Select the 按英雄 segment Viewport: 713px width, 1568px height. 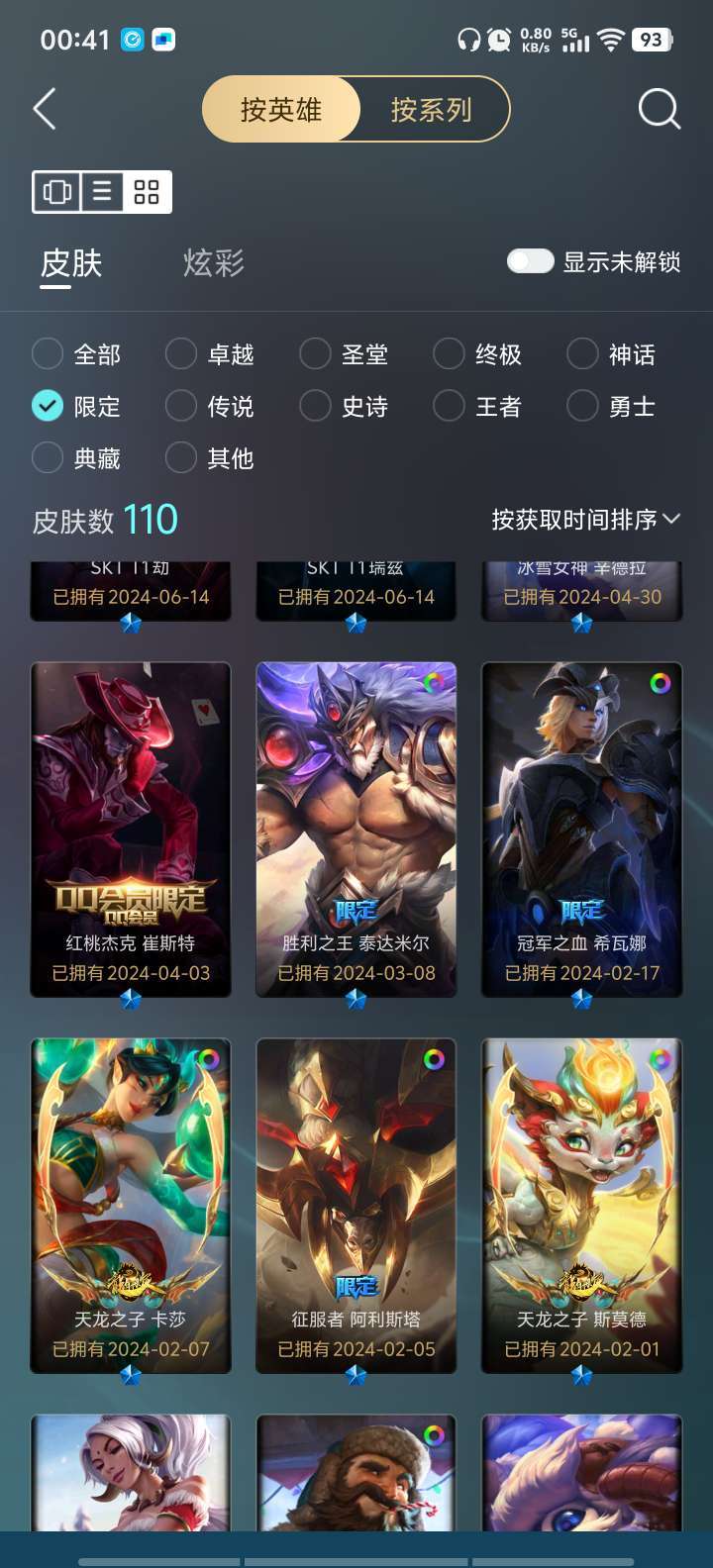281,109
